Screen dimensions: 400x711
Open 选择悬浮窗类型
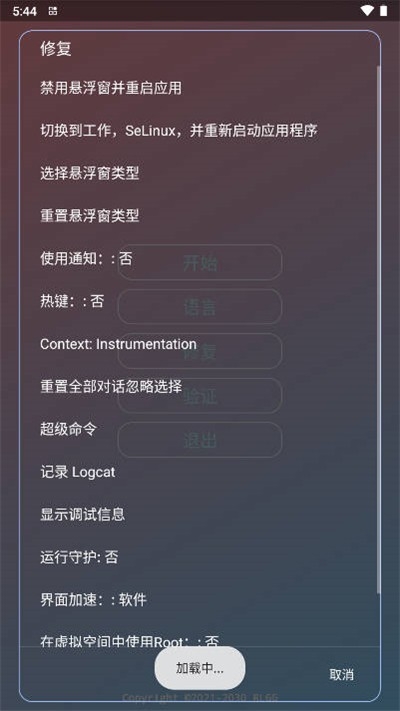[x=198, y=173]
